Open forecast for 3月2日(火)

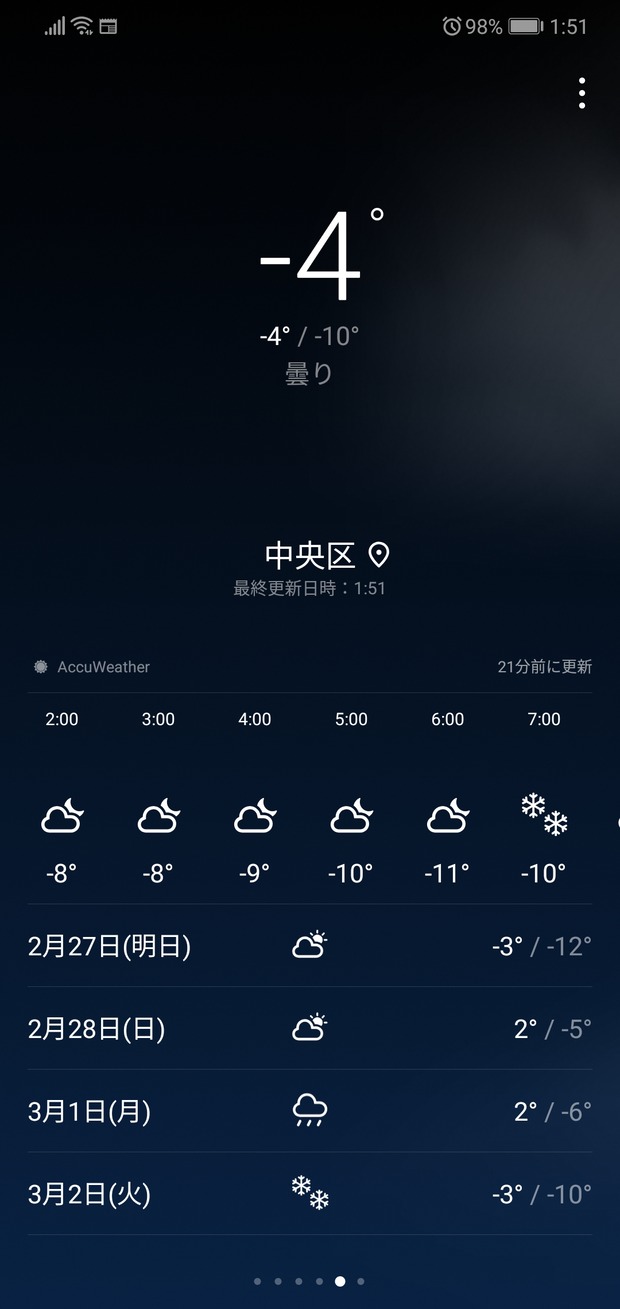pos(310,1194)
